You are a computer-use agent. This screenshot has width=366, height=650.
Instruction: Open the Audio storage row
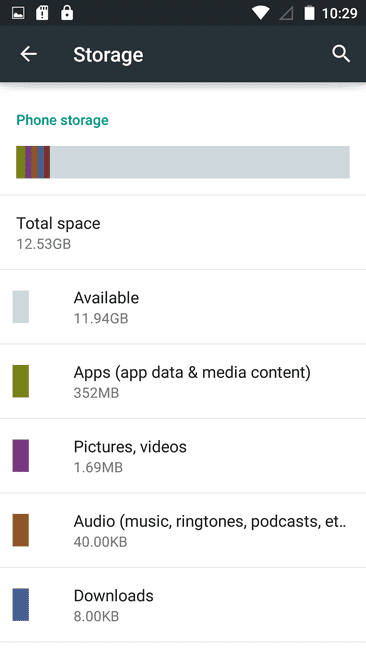click(183, 530)
